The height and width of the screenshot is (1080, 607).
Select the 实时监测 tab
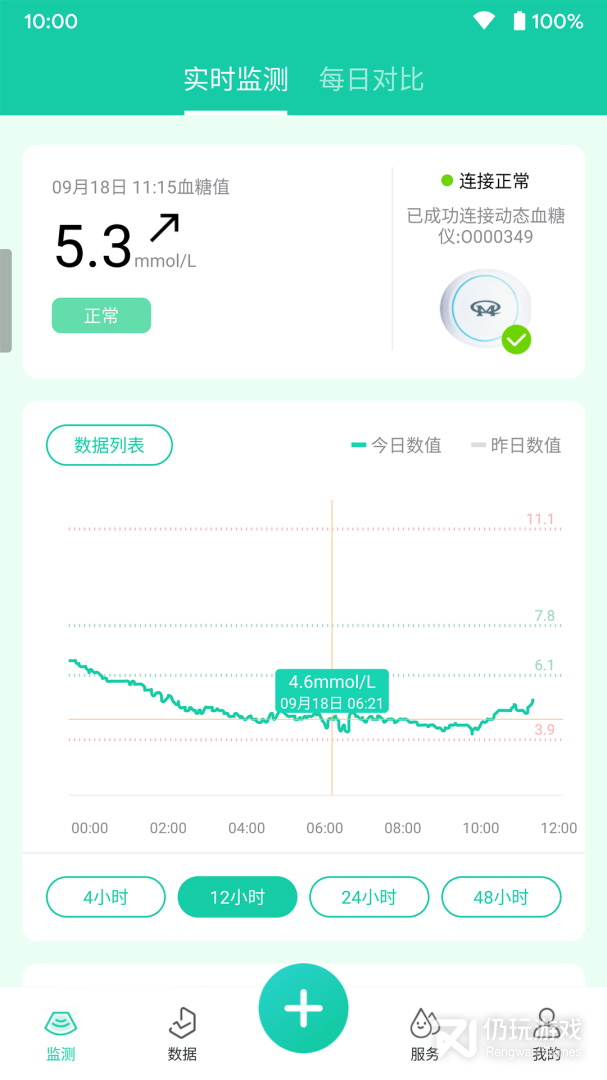tap(236, 80)
